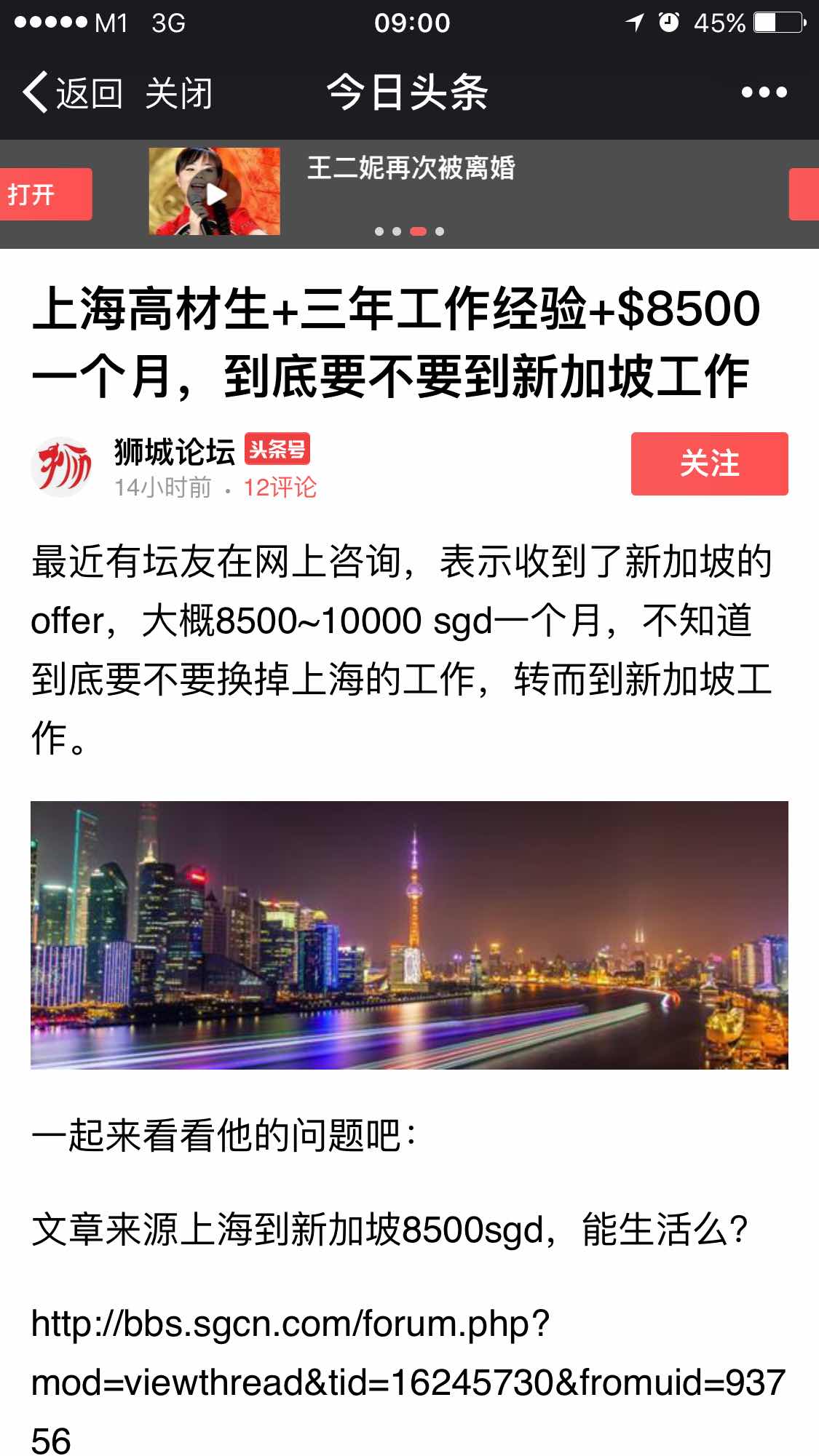Tap the red 打开 button
This screenshot has width=819, height=1456.
[46, 194]
